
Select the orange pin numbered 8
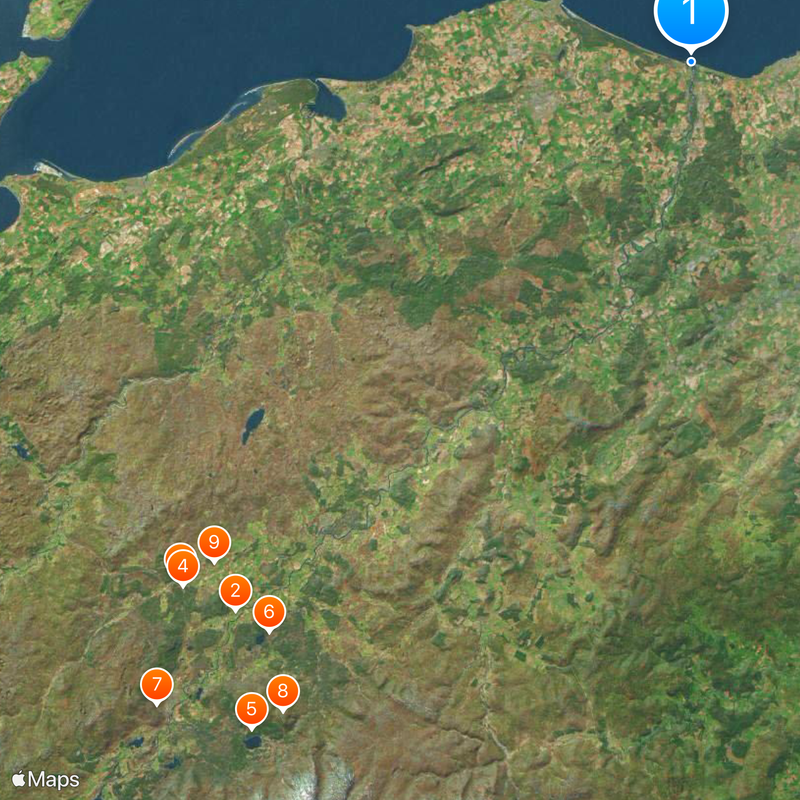pos(283,690)
